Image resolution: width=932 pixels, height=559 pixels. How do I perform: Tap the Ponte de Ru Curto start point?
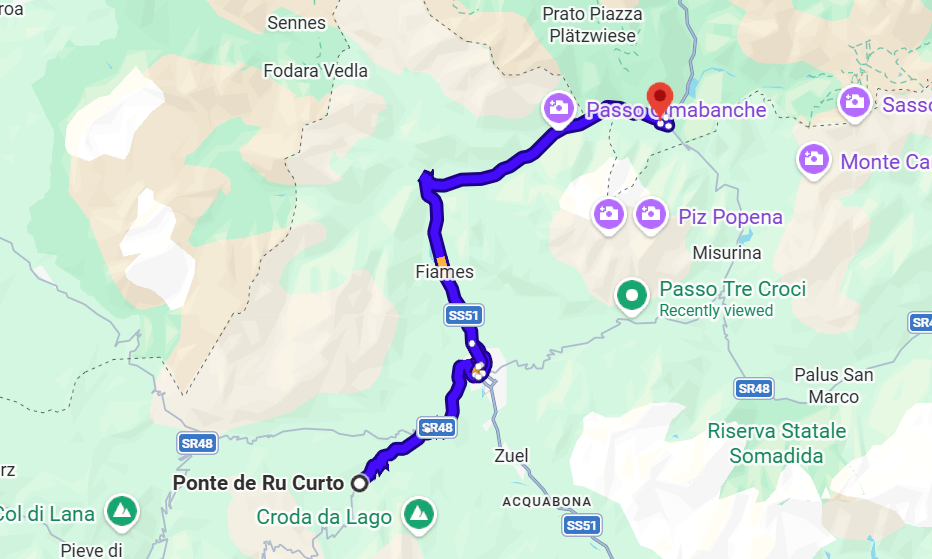358,483
